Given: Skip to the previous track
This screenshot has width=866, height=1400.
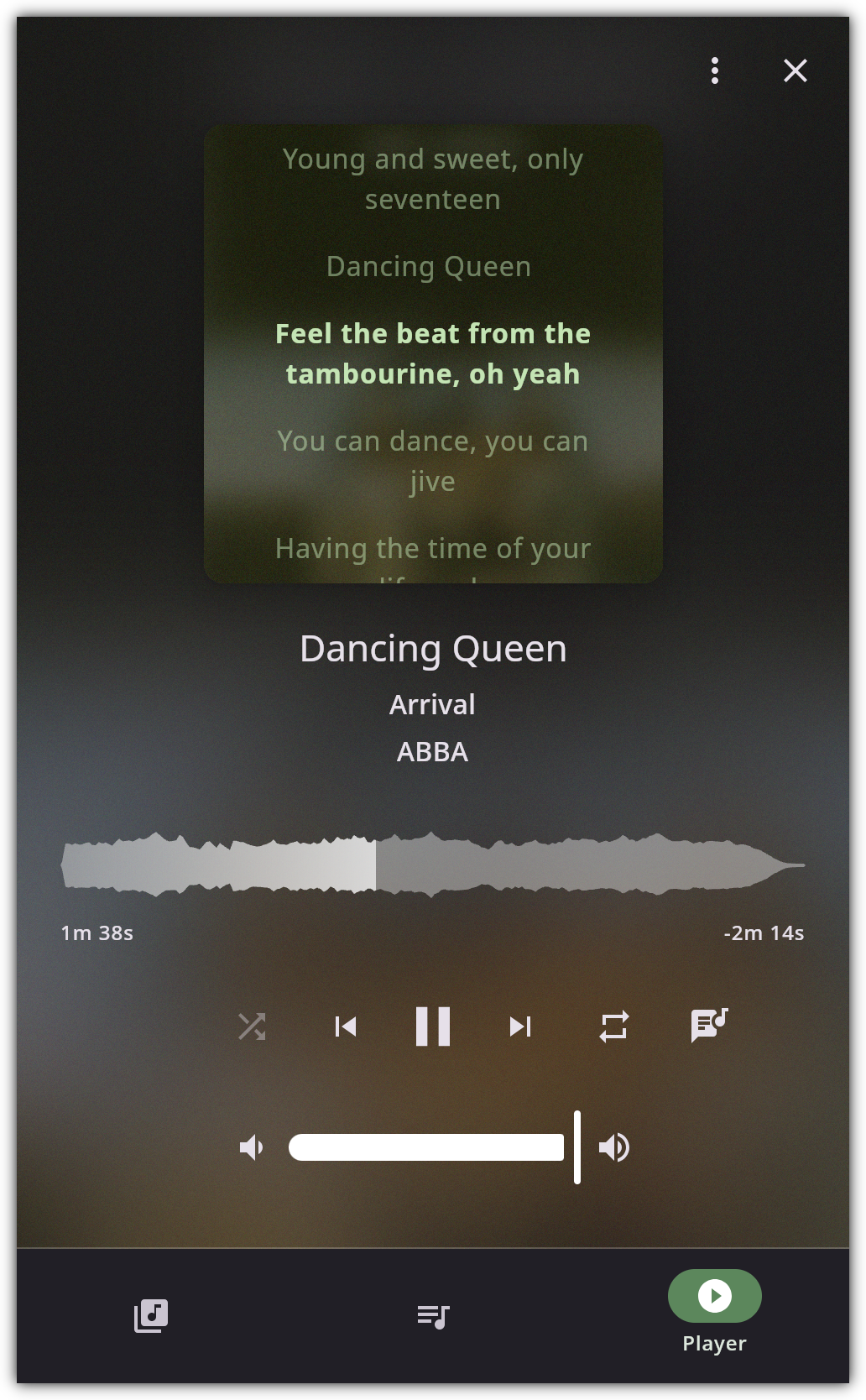Looking at the screenshot, I should (x=346, y=1026).
